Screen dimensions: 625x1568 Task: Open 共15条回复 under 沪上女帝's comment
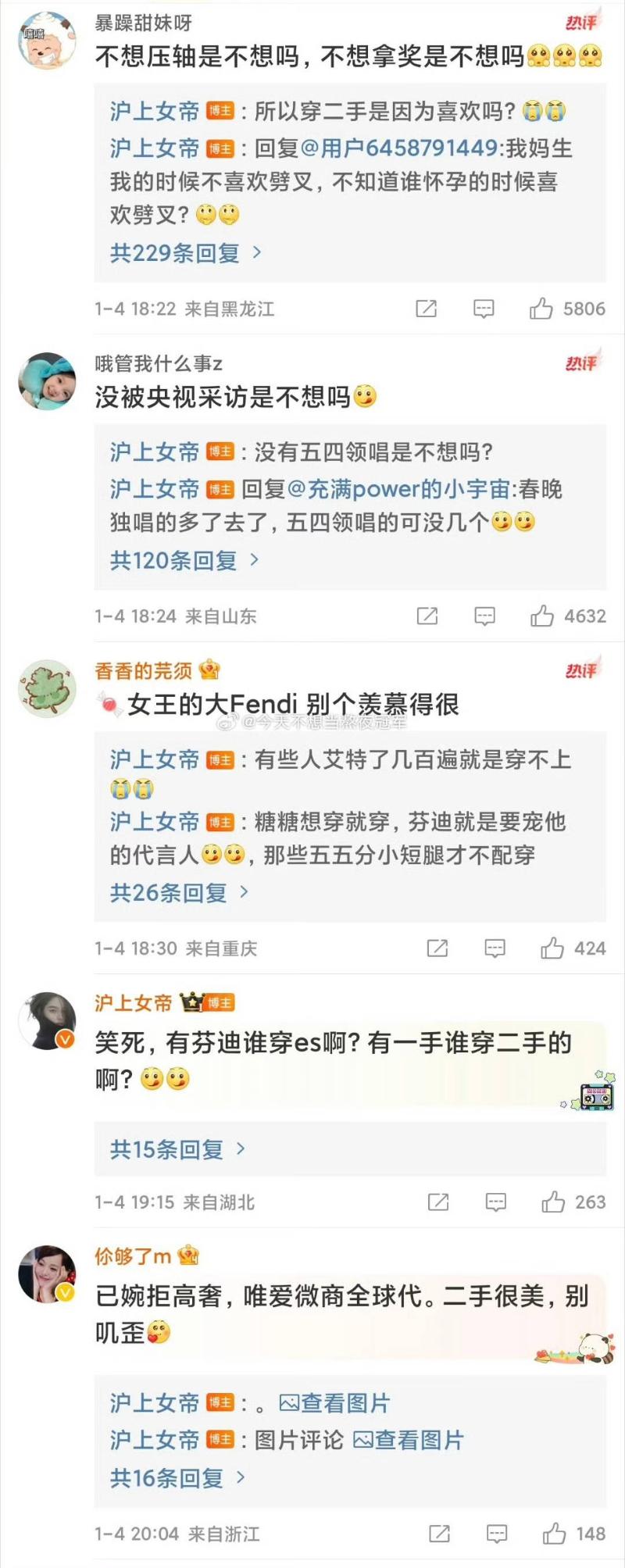pyautogui.click(x=177, y=1149)
